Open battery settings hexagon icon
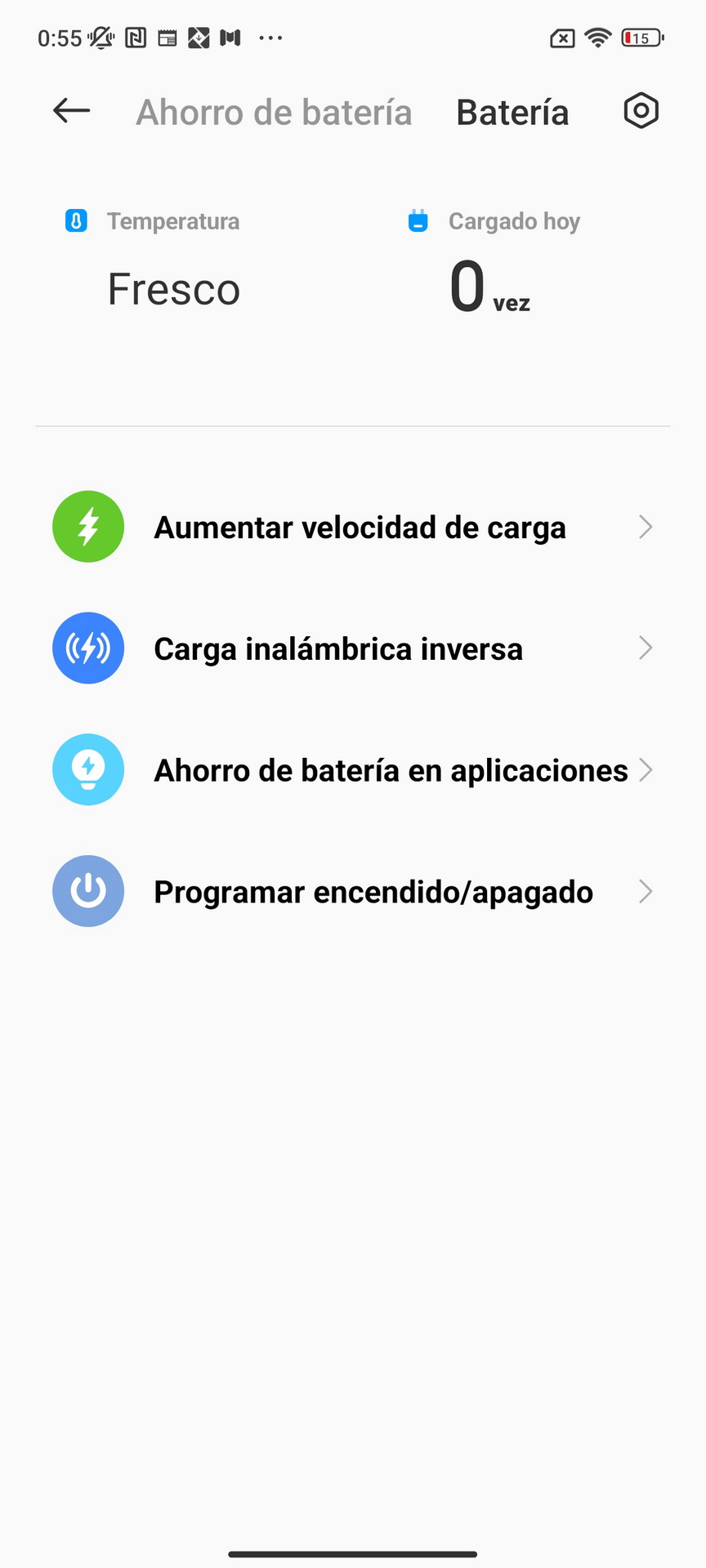Viewport: 706px width, 1568px height. pos(641,111)
